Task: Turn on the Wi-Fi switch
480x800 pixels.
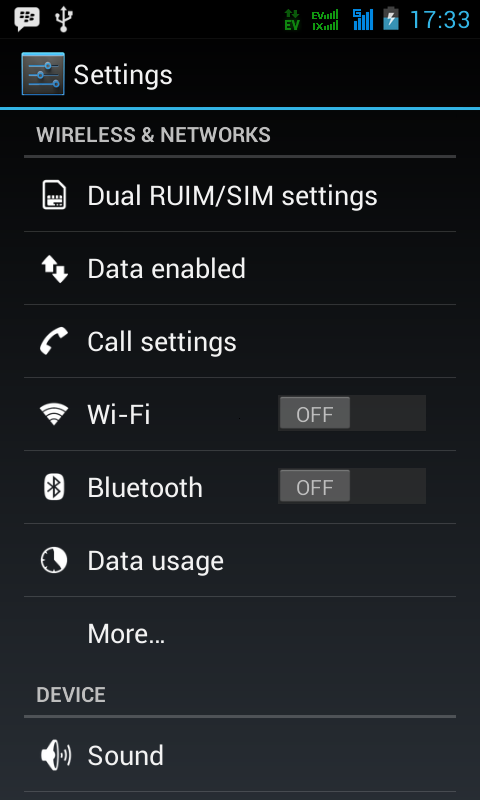Action: point(351,413)
